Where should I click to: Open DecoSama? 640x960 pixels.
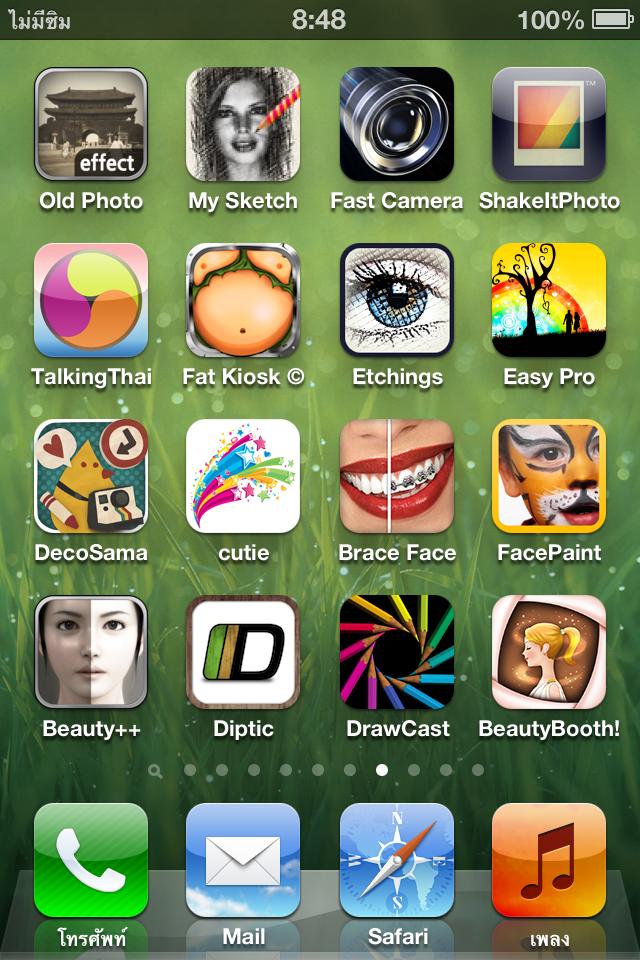91,476
